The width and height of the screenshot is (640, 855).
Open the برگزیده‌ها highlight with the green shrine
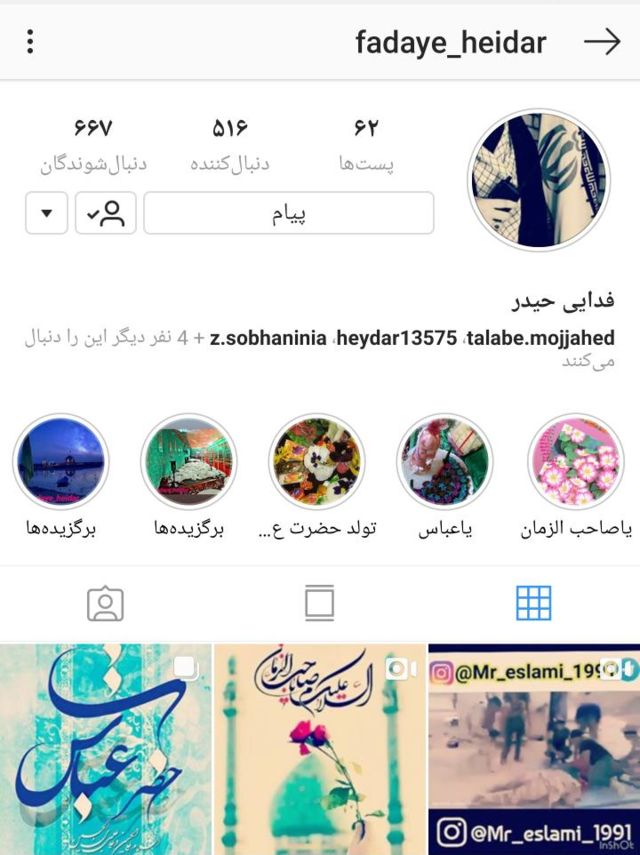(188, 462)
